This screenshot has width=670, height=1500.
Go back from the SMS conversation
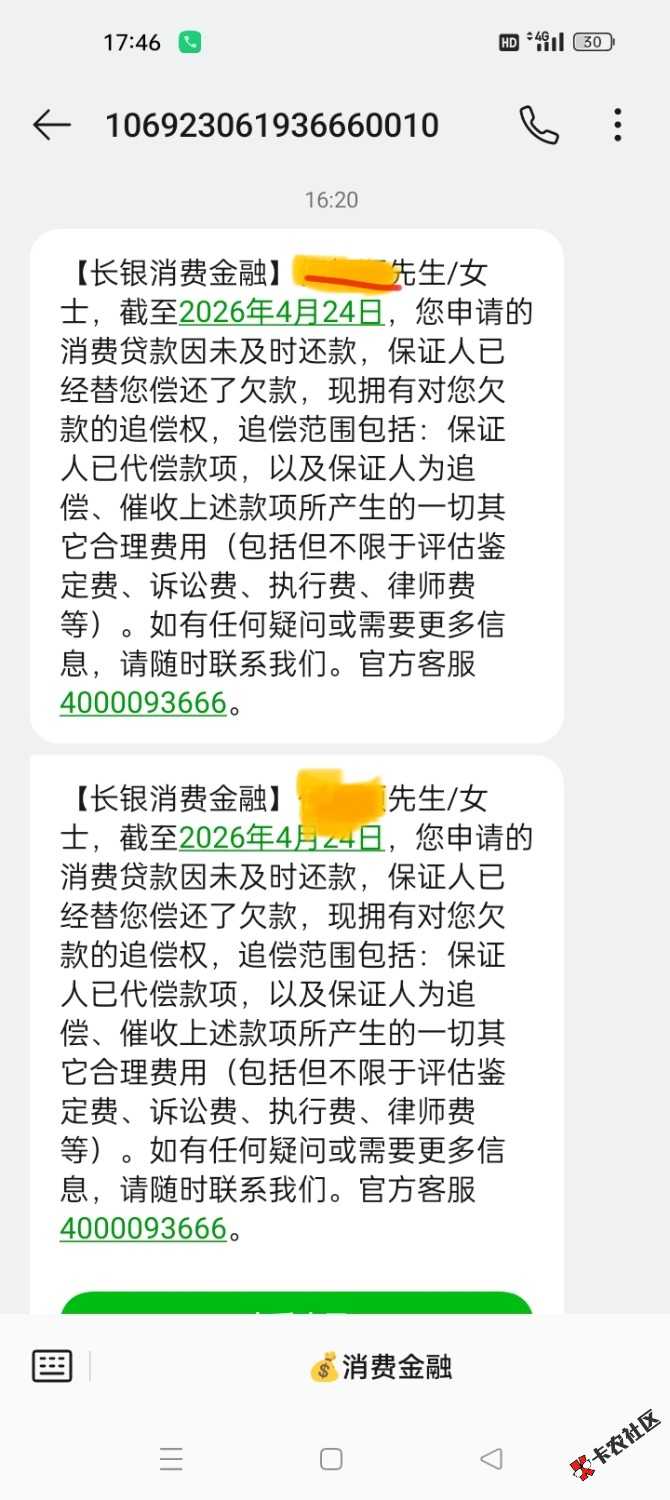[52, 125]
